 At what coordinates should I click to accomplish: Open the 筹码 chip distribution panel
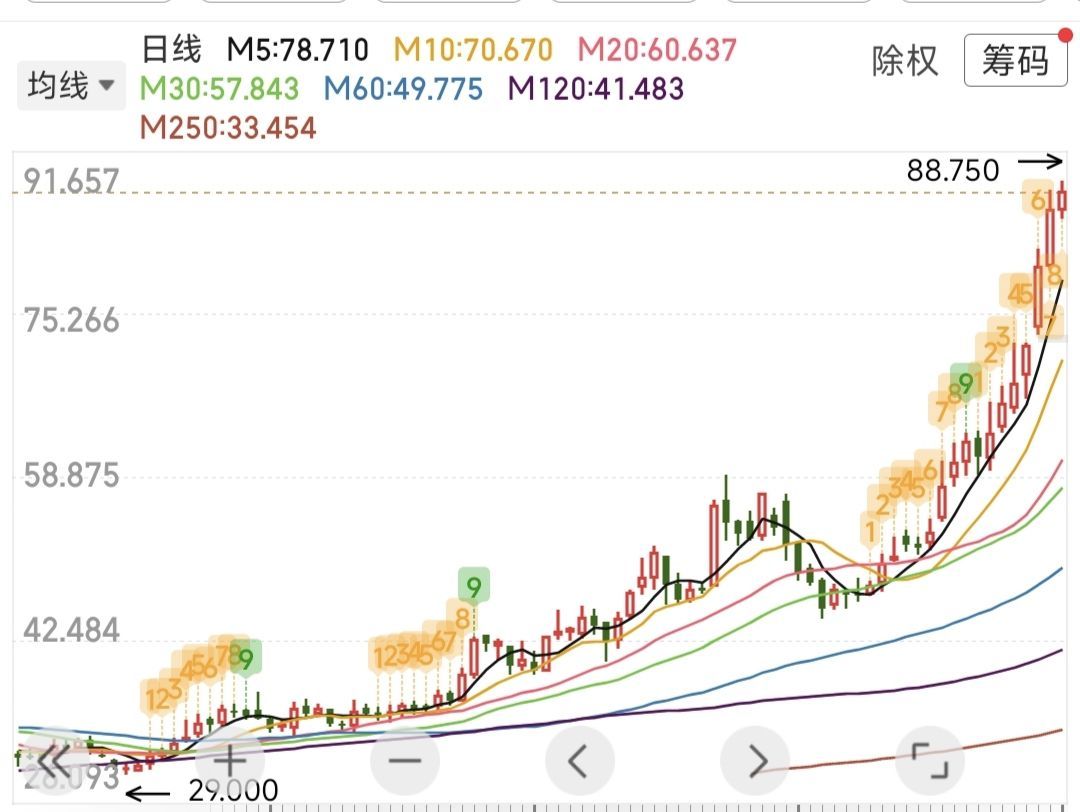point(1014,61)
